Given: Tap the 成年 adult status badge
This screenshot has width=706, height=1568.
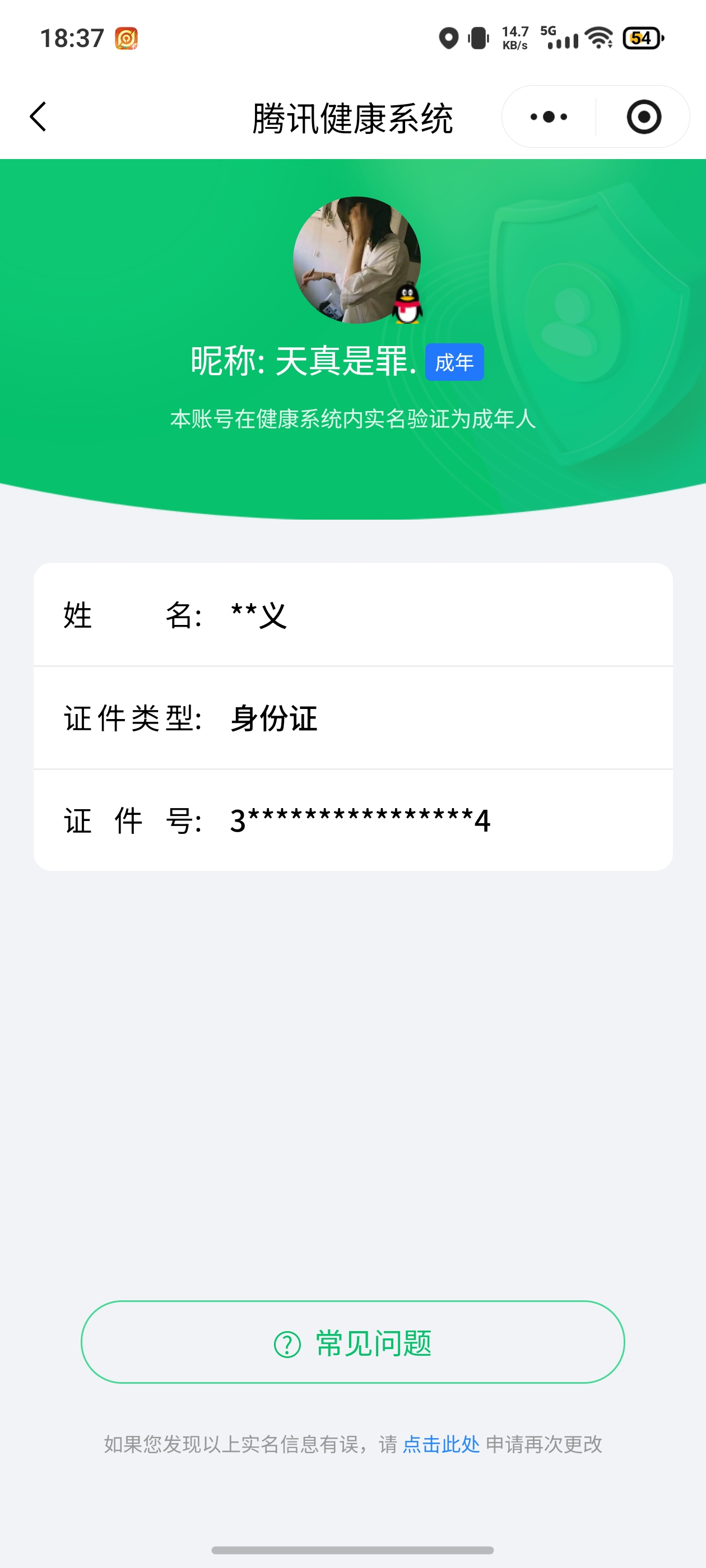Looking at the screenshot, I should pos(454,363).
